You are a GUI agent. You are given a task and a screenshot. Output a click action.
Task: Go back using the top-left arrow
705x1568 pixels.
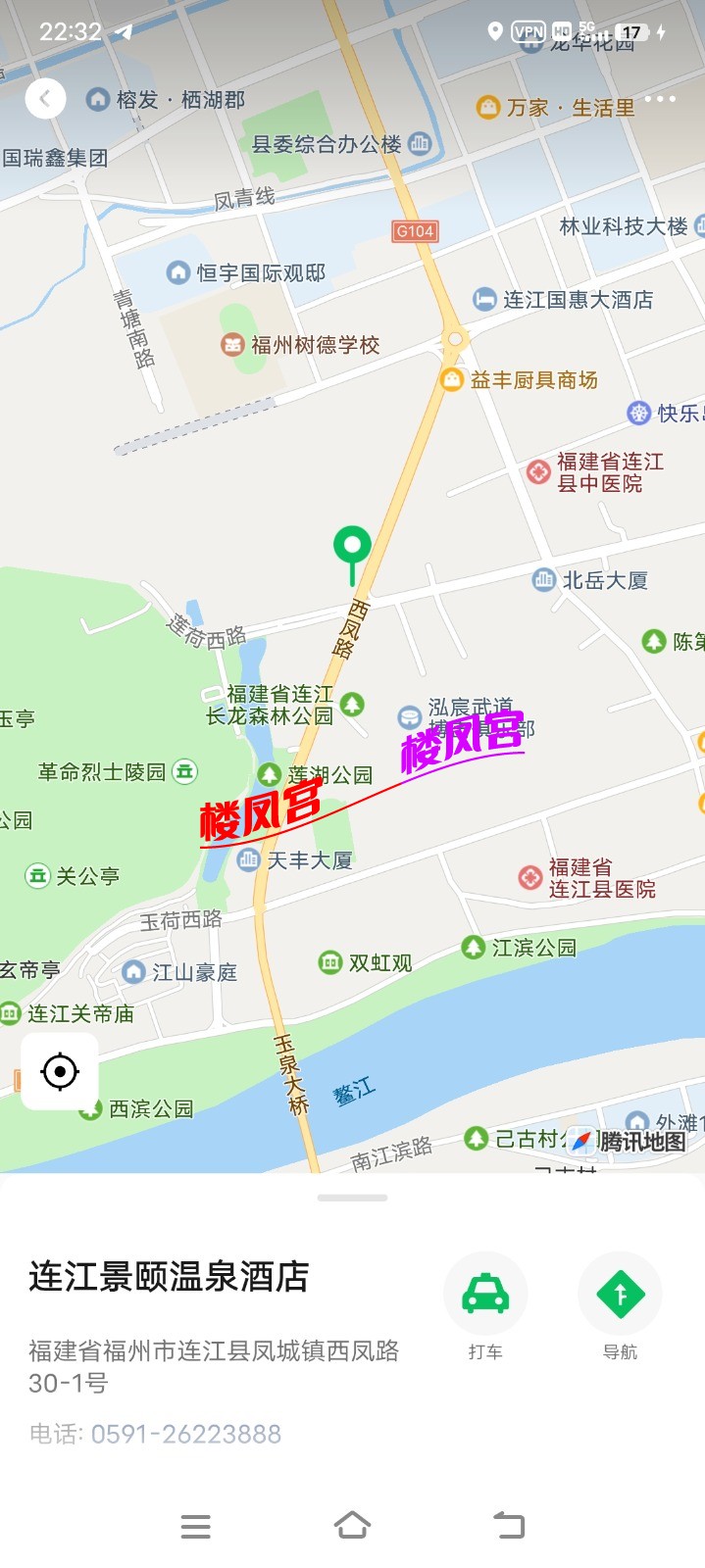point(45,99)
